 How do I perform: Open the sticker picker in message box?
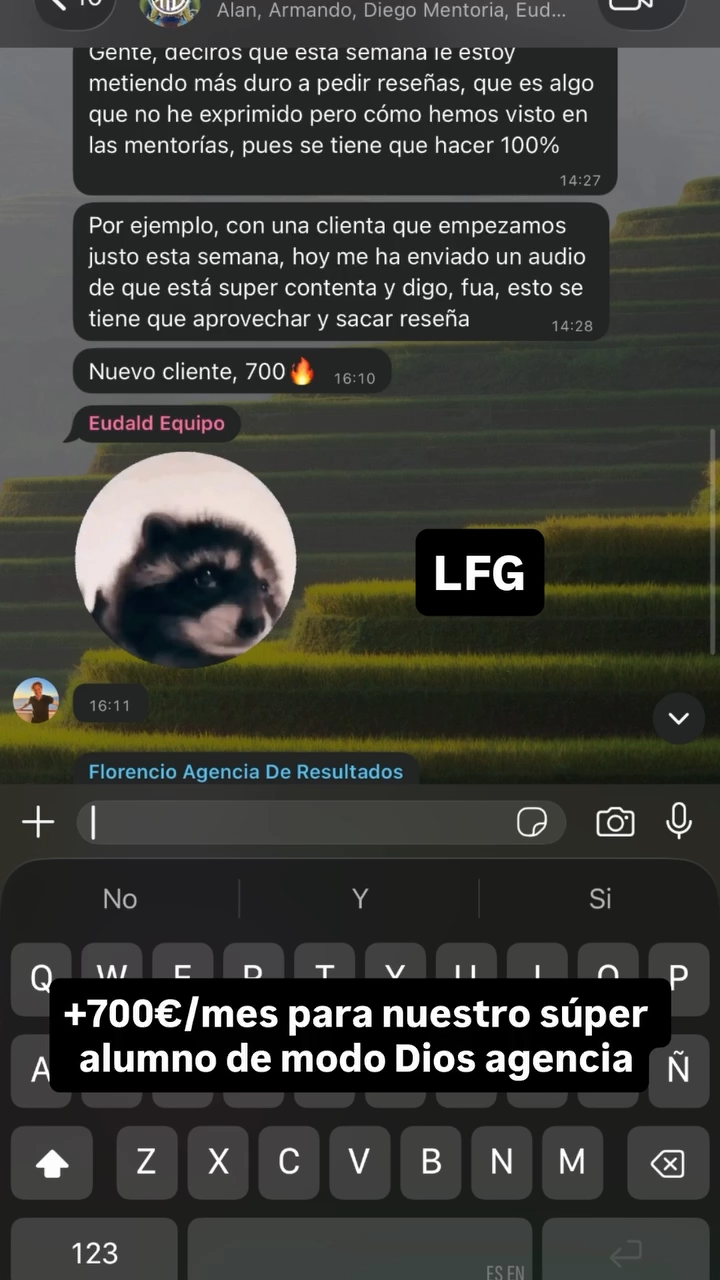pos(532,822)
